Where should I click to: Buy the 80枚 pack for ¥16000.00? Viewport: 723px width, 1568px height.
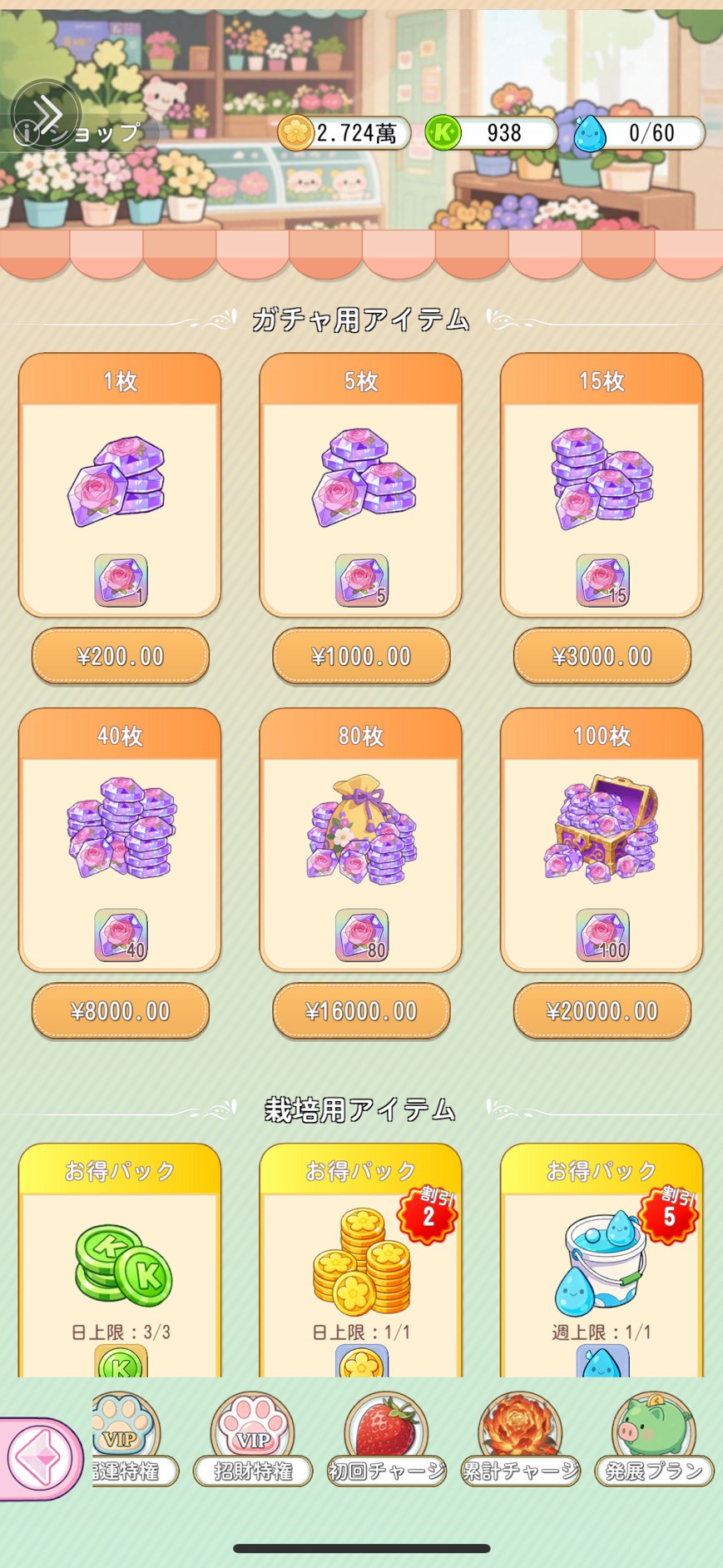tap(361, 1011)
